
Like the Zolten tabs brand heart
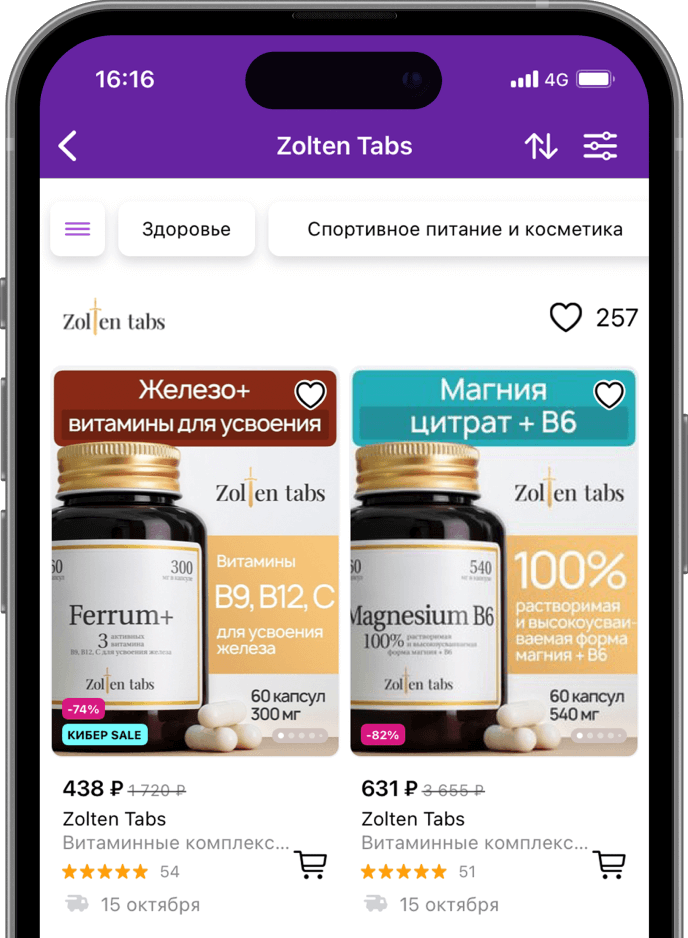point(566,318)
